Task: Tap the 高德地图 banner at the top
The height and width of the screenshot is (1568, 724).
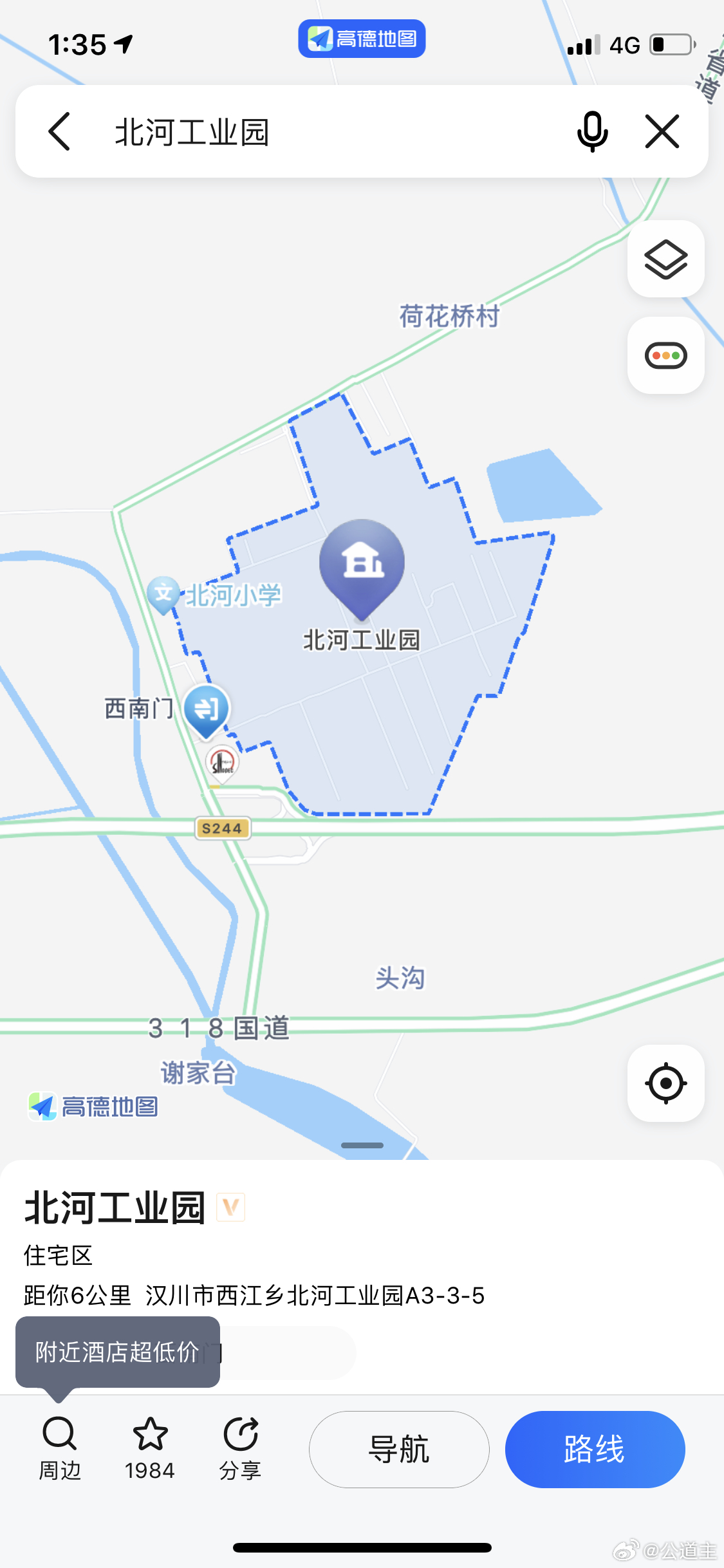Action: click(361, 39)
